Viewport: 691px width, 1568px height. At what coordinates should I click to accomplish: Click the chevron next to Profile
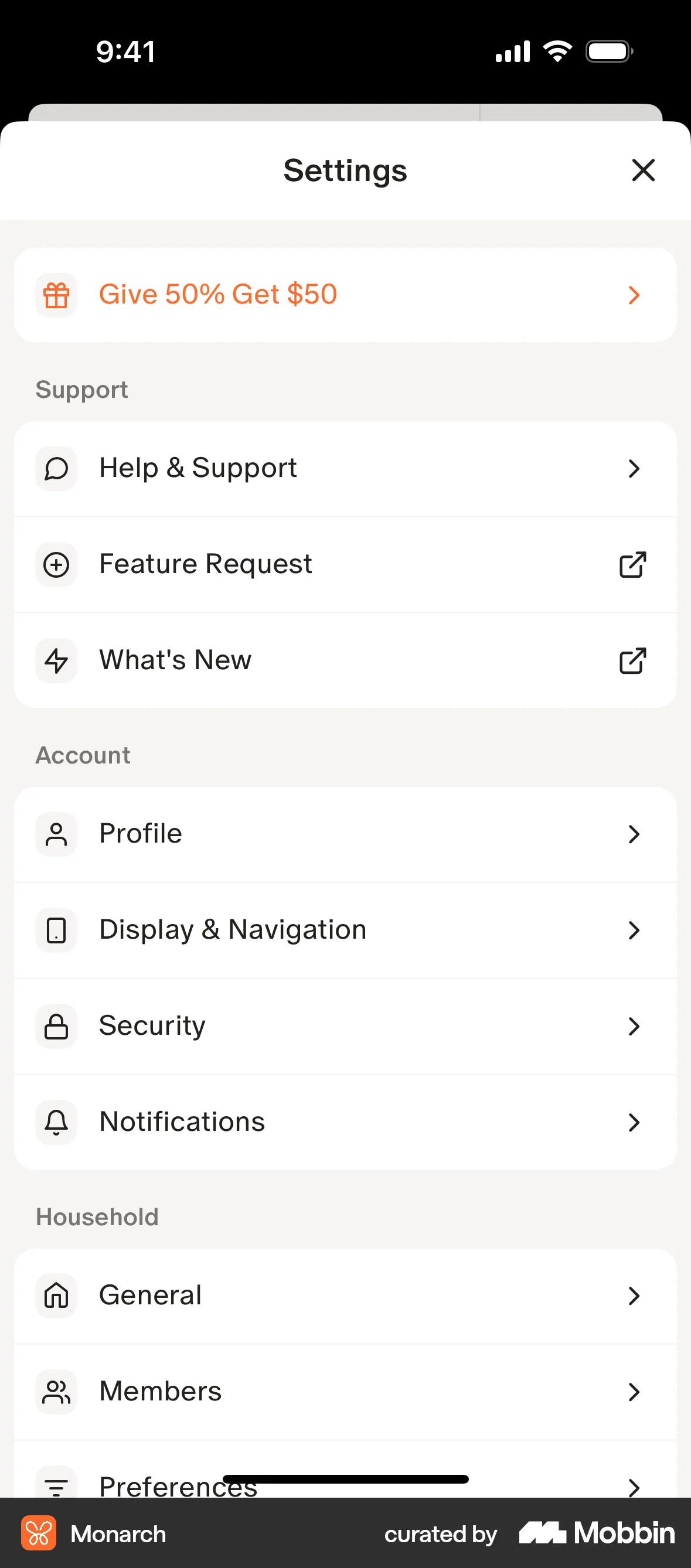634,834
